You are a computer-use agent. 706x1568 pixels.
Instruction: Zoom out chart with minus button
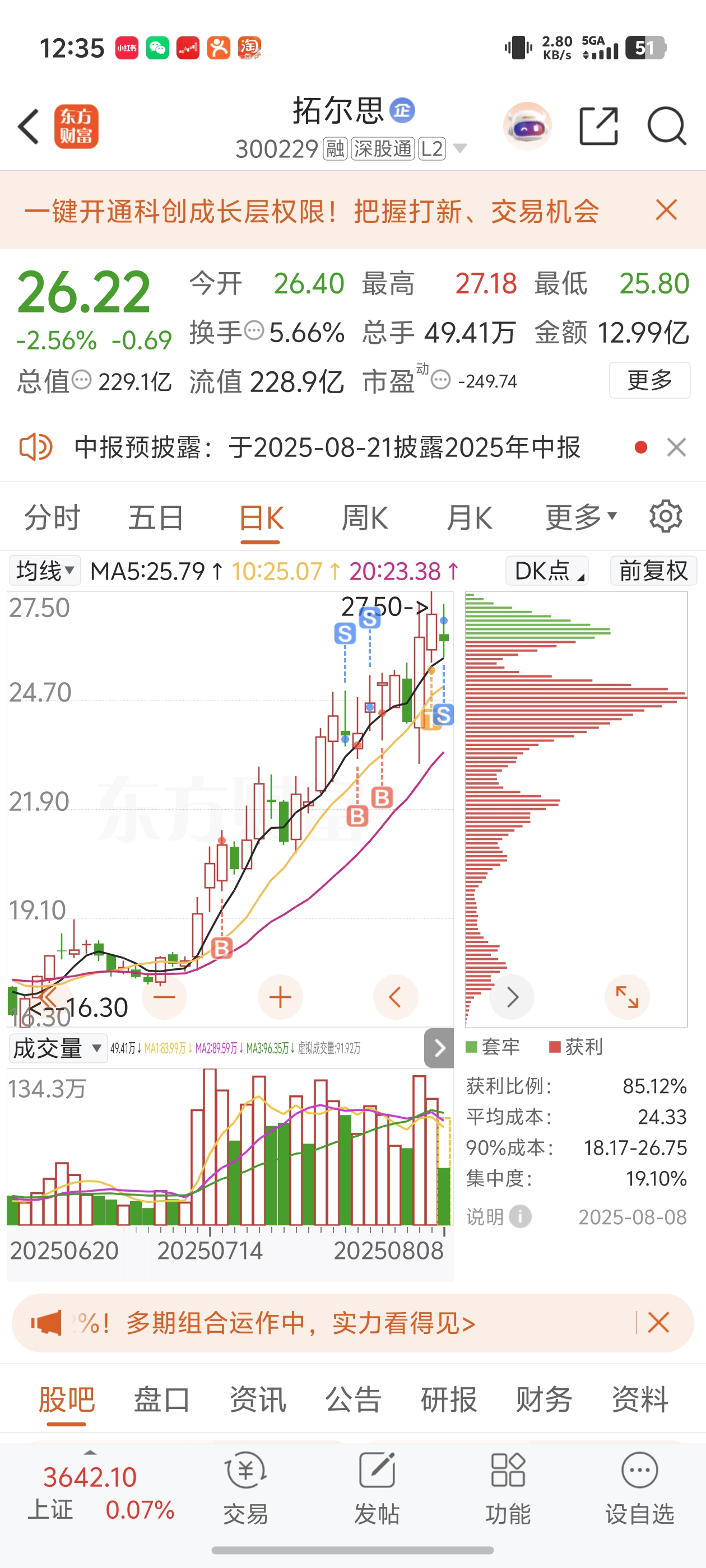(x=164, y=997)
